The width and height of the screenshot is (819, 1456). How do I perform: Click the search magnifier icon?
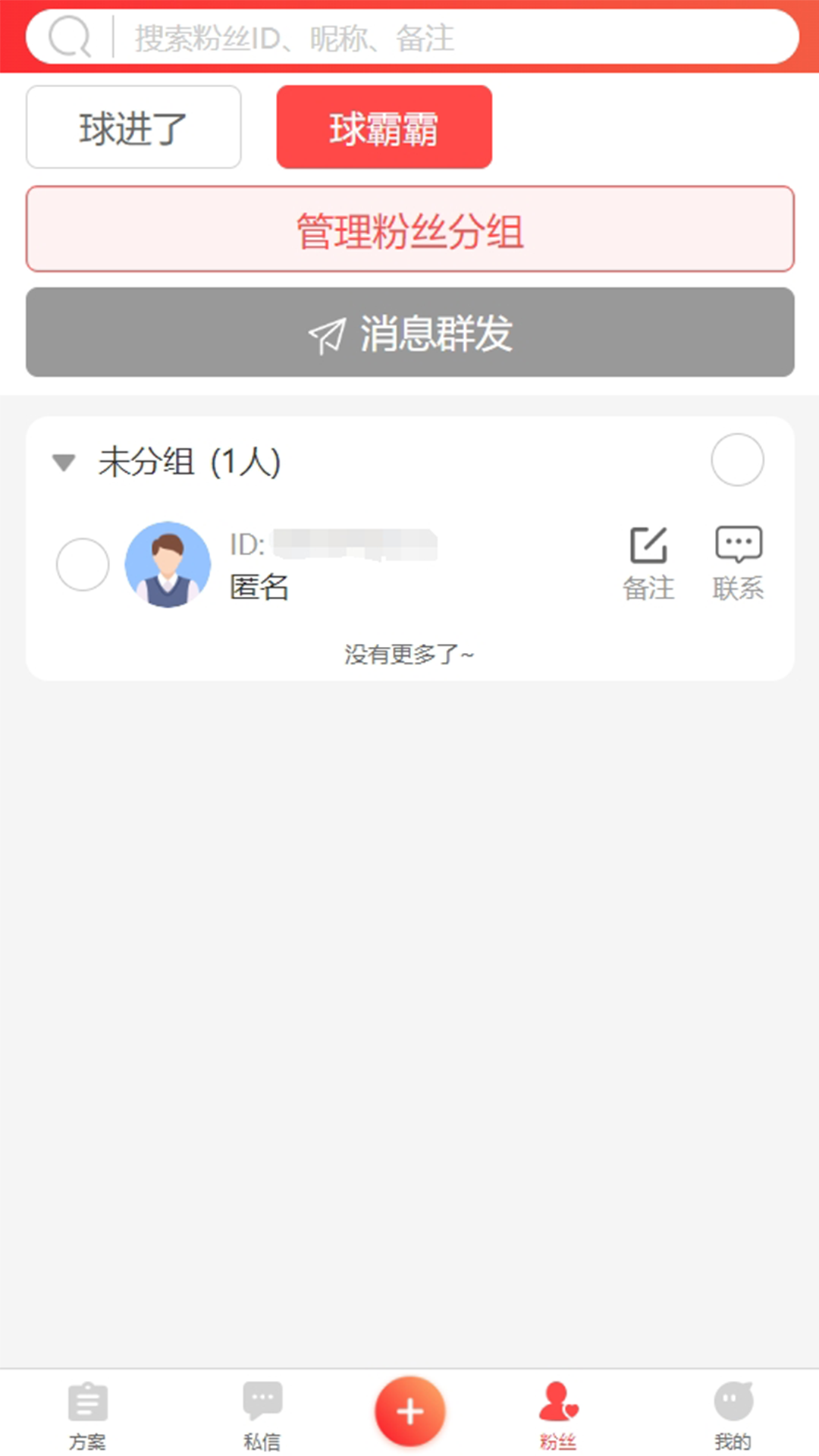[70, 34]
